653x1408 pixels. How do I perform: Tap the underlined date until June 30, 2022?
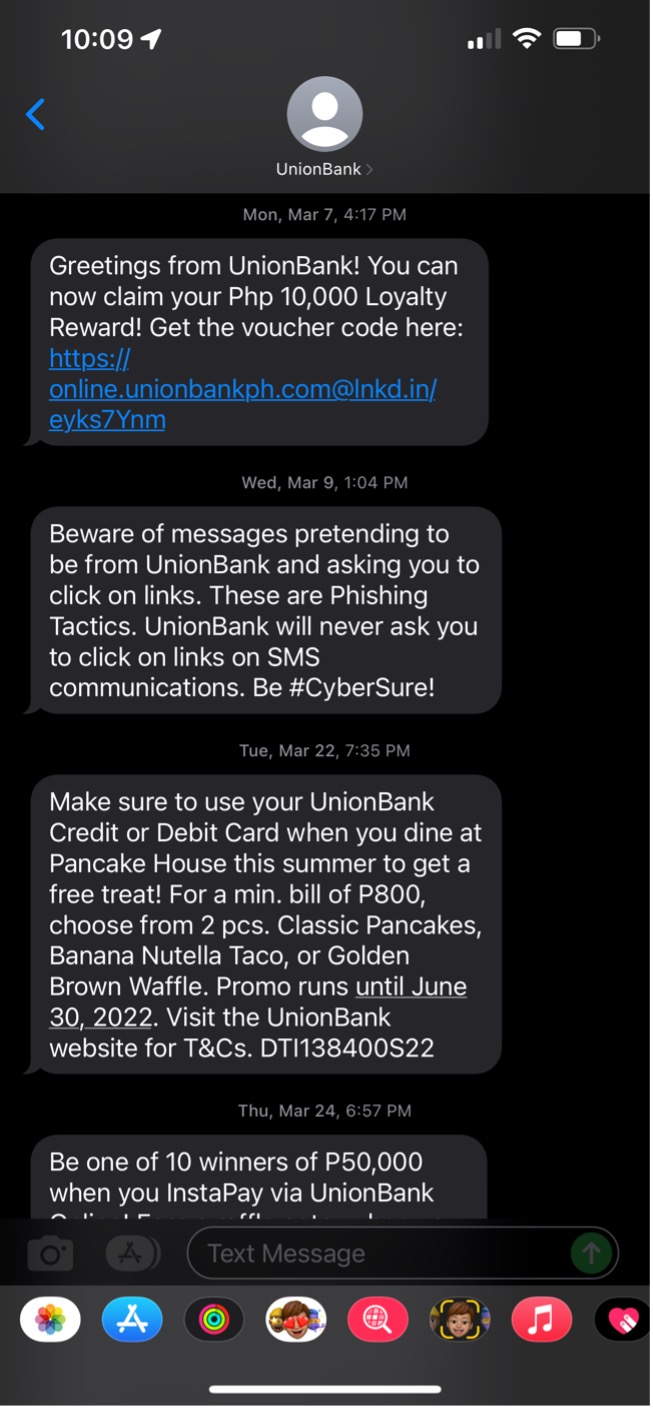click(258, 1002)
